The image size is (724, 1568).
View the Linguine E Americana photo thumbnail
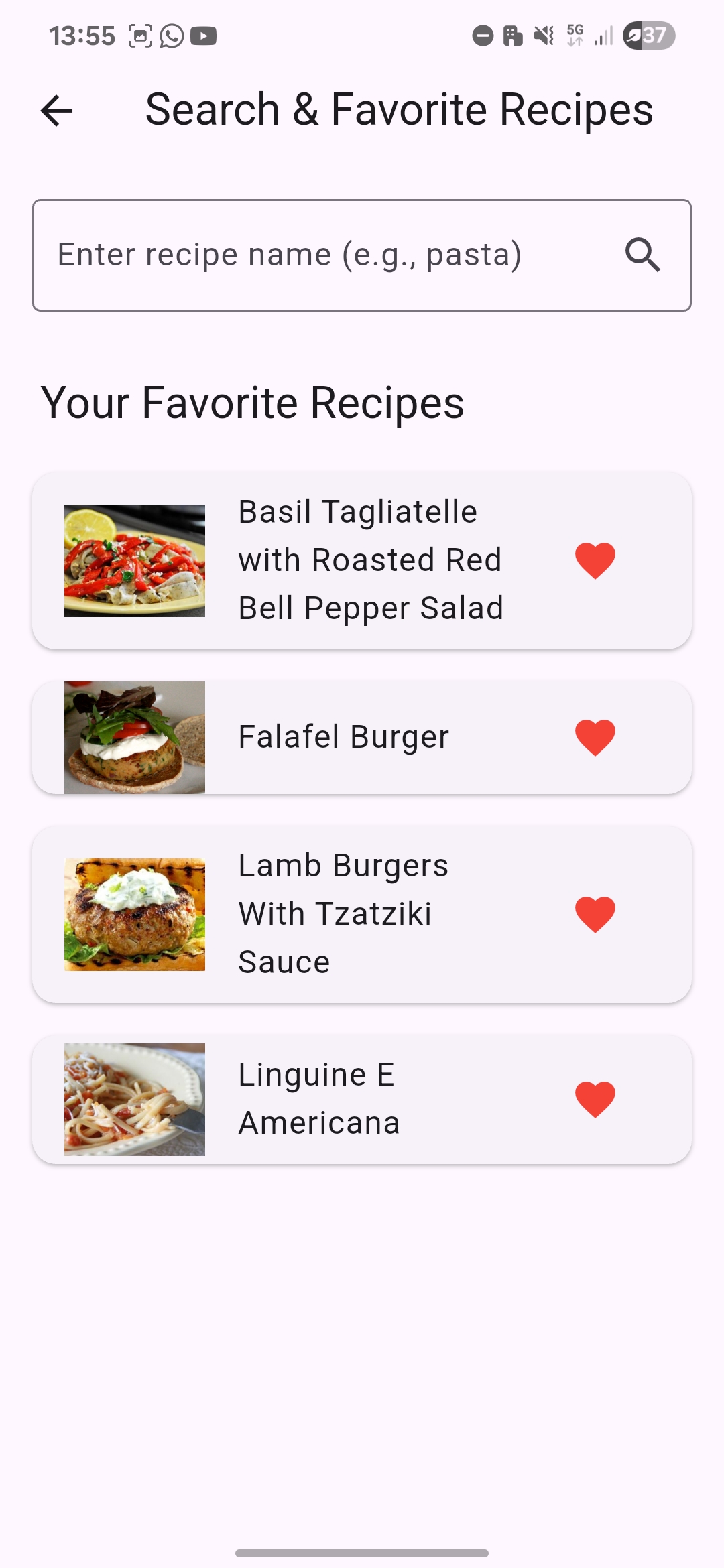coord(134,1099)
